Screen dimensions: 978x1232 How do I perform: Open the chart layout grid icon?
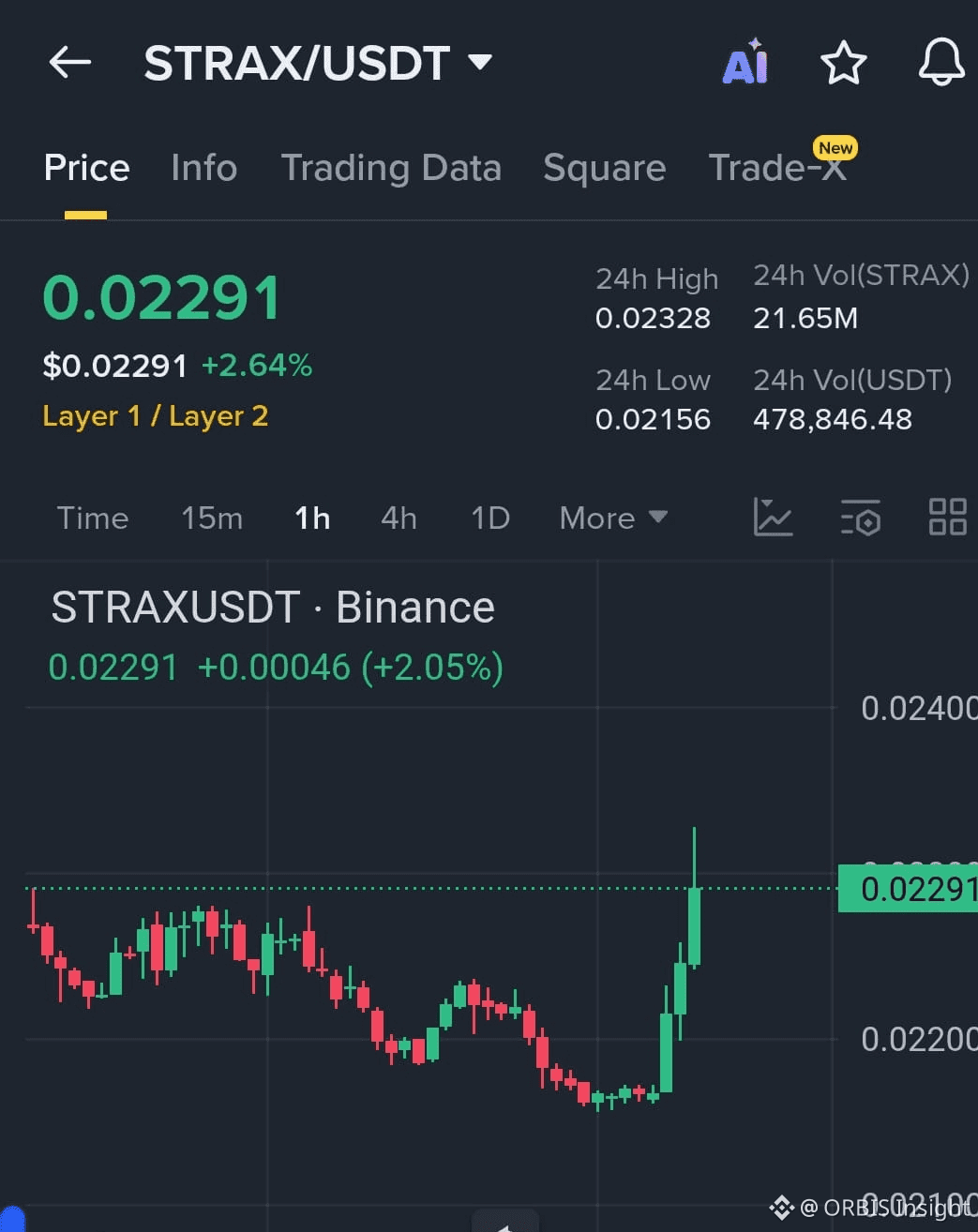946,518
